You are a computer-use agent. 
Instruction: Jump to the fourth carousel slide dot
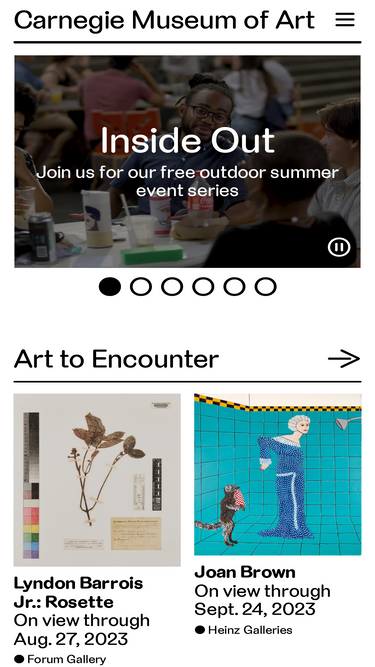pos(203,287)
